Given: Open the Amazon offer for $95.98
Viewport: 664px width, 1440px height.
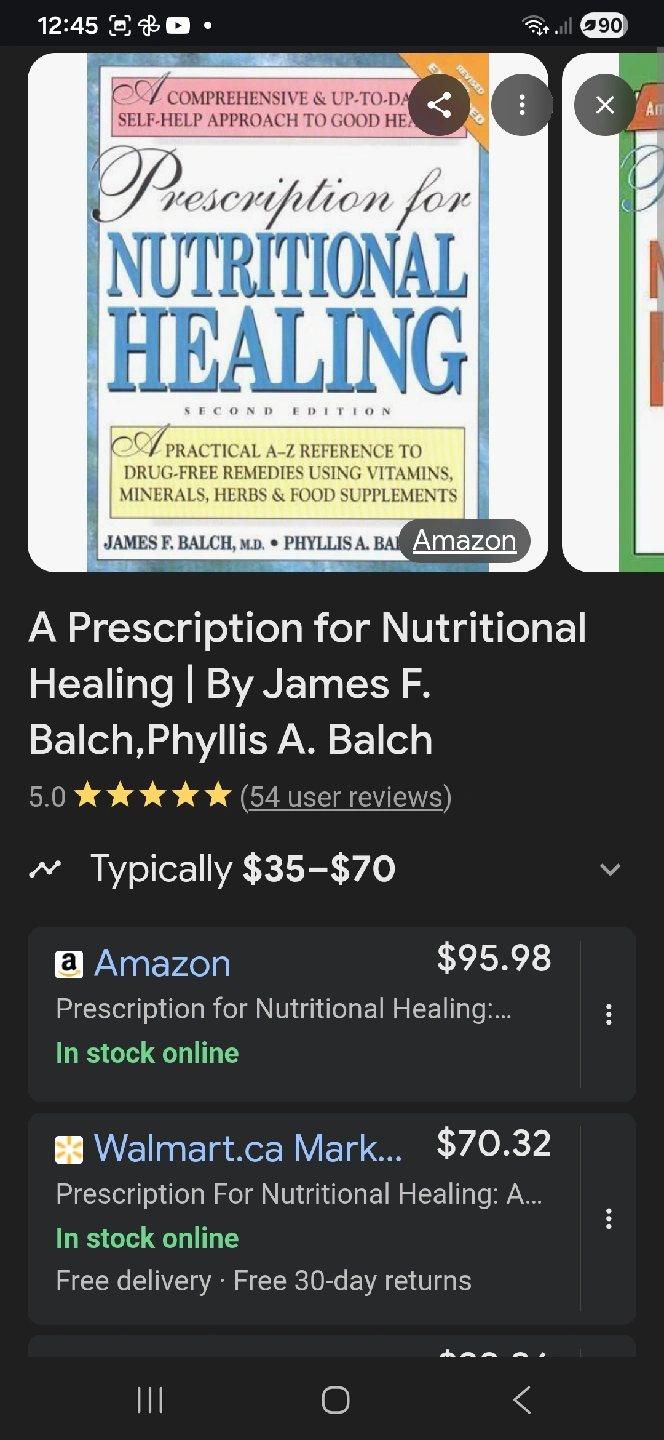Looking at the screenshot, I should [x=300, y=1010].
